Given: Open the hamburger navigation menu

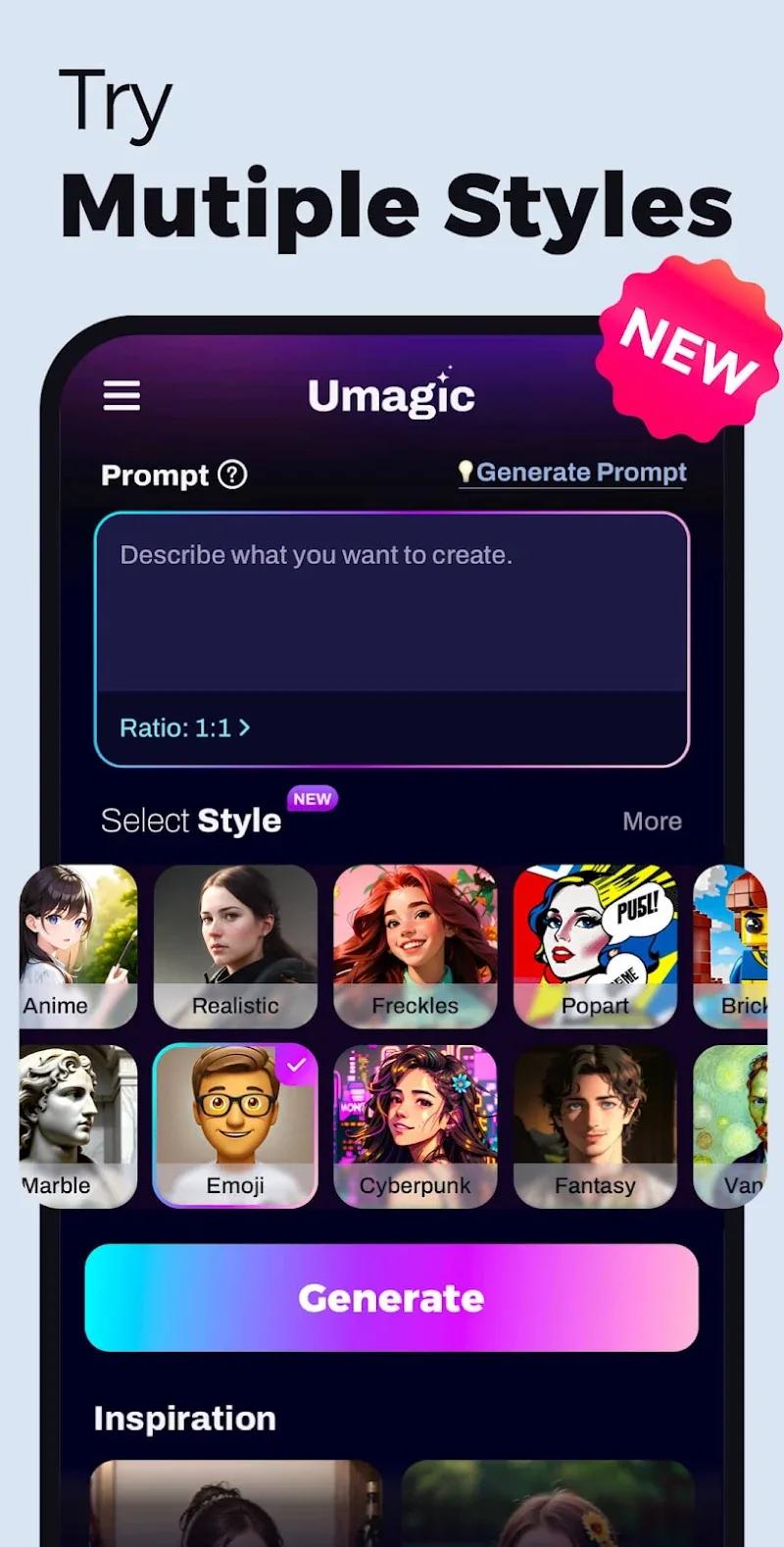Looking at the screenshot, I should click(x=122, y=396).
